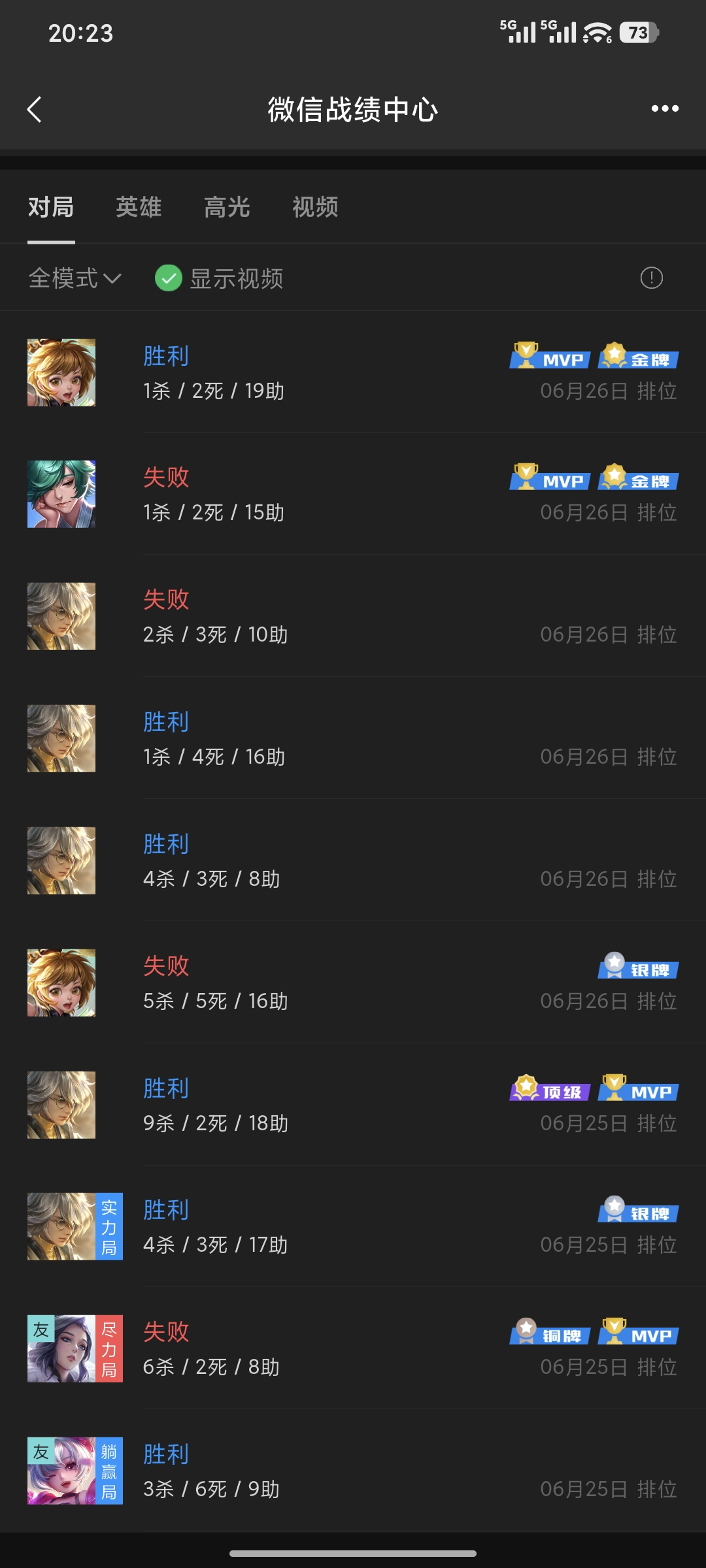Go back from 微信战绩中心
Image resolution: width=706 pixels, height=1568 pixels.
click(x=35, y=110)
